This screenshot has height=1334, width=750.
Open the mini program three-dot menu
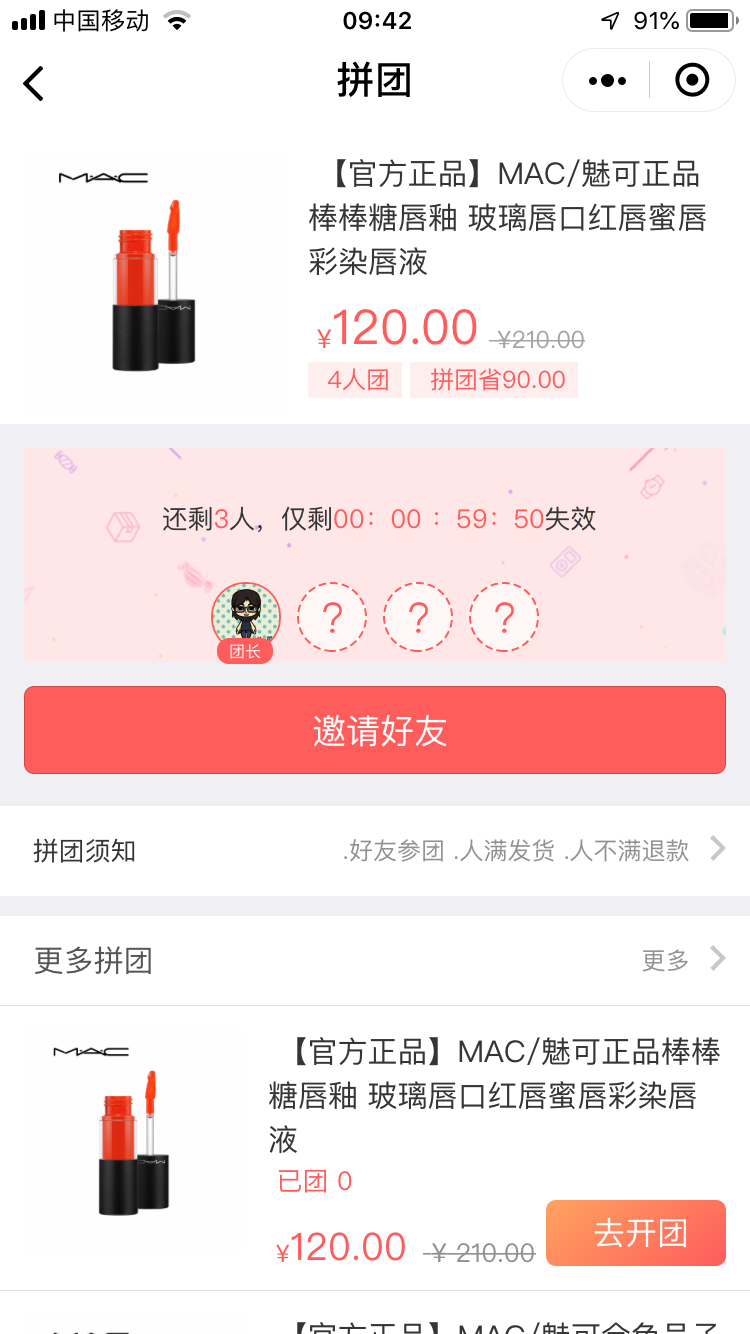tap(607, 81)
